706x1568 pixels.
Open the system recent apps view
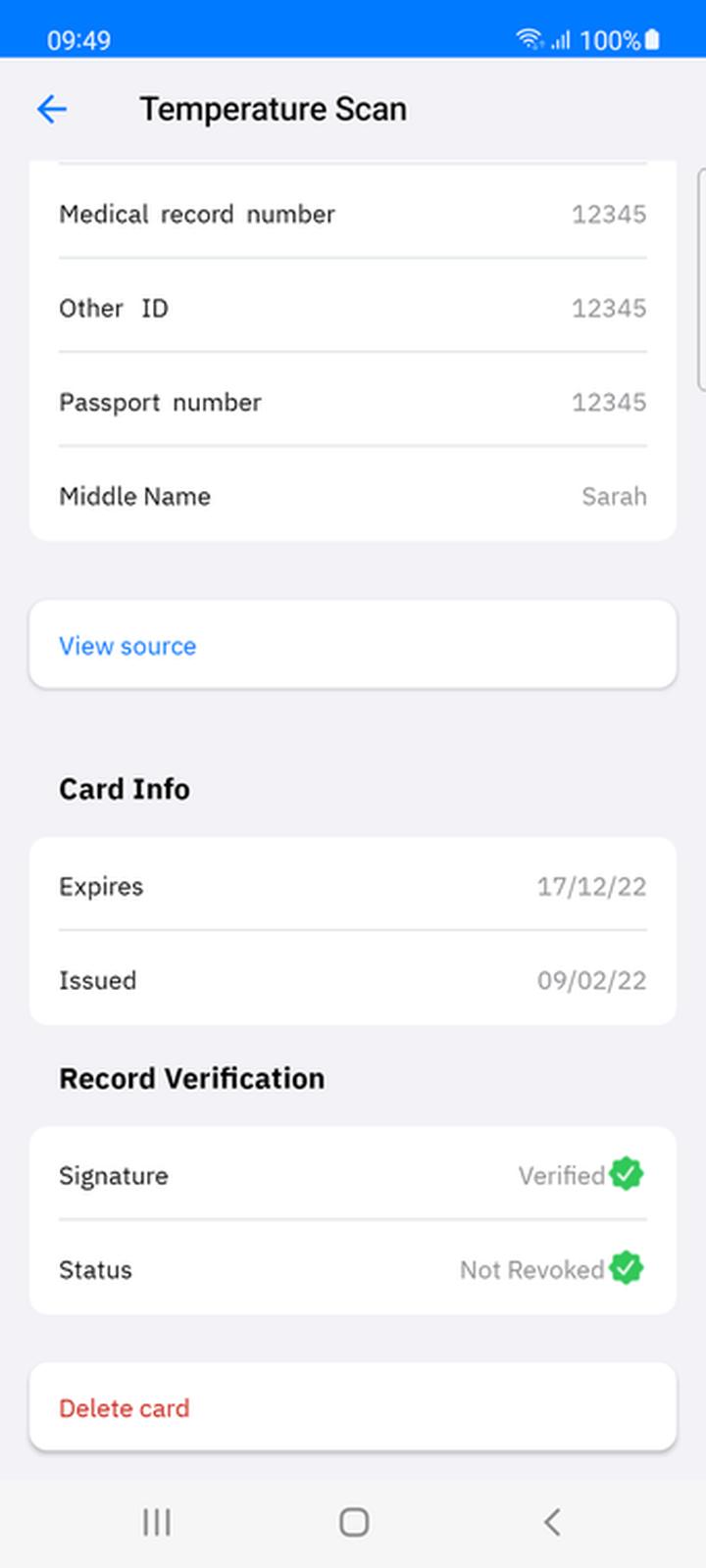pyautogui.click(x=157, y=1522)
